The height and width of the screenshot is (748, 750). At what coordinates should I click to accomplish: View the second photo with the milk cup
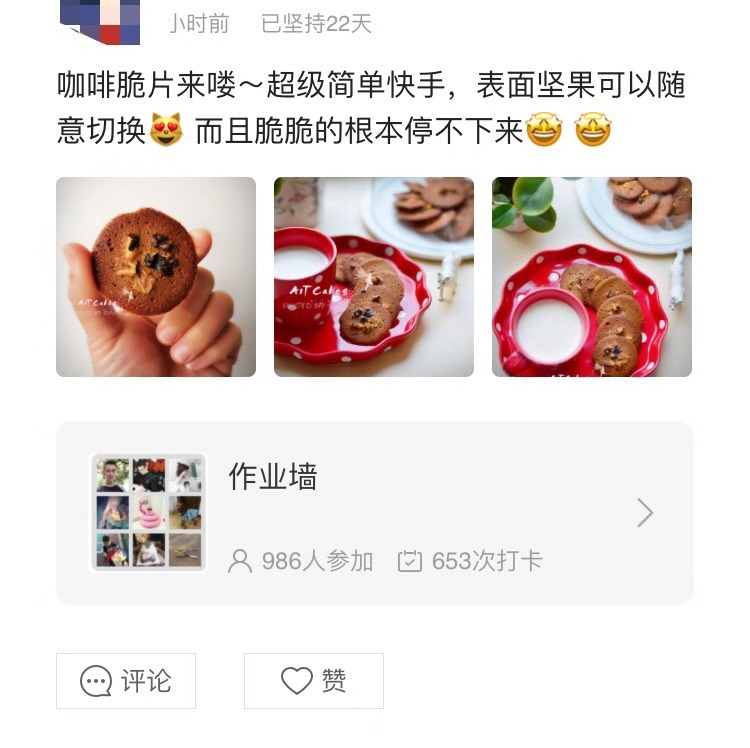374,277
